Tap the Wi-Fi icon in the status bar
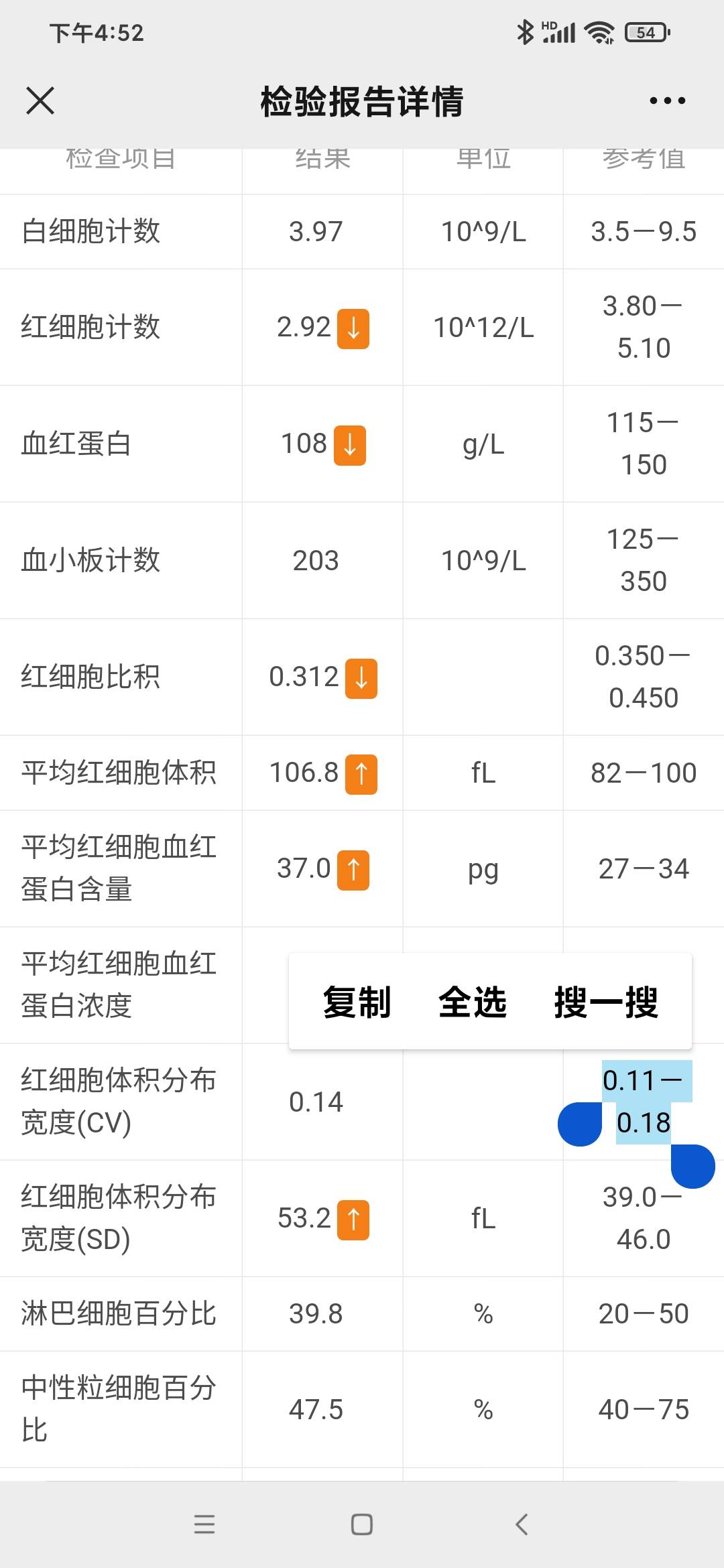The image size is (724, 1568). coord(599,31)
